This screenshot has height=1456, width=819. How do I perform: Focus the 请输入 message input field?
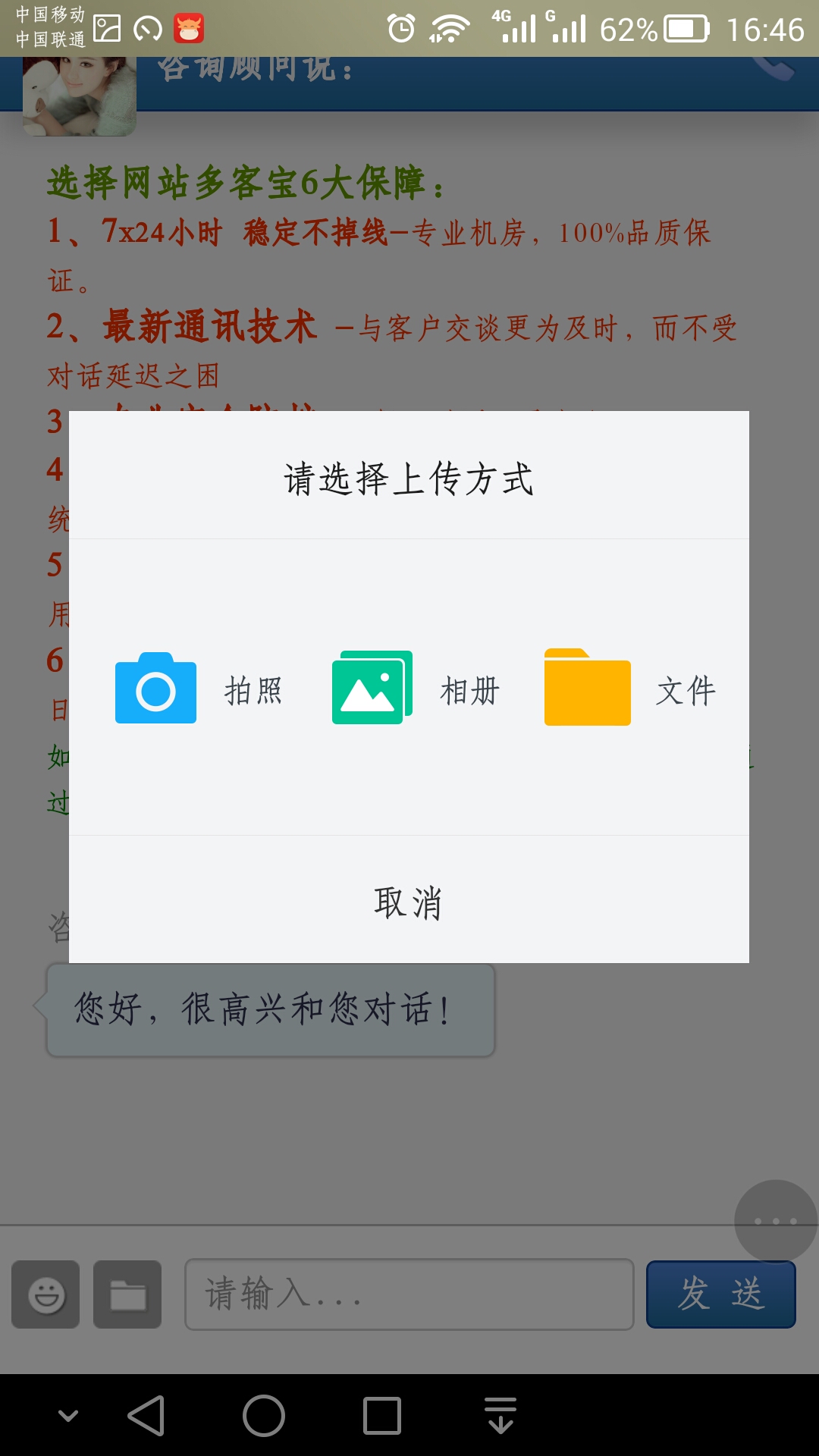409,1293
